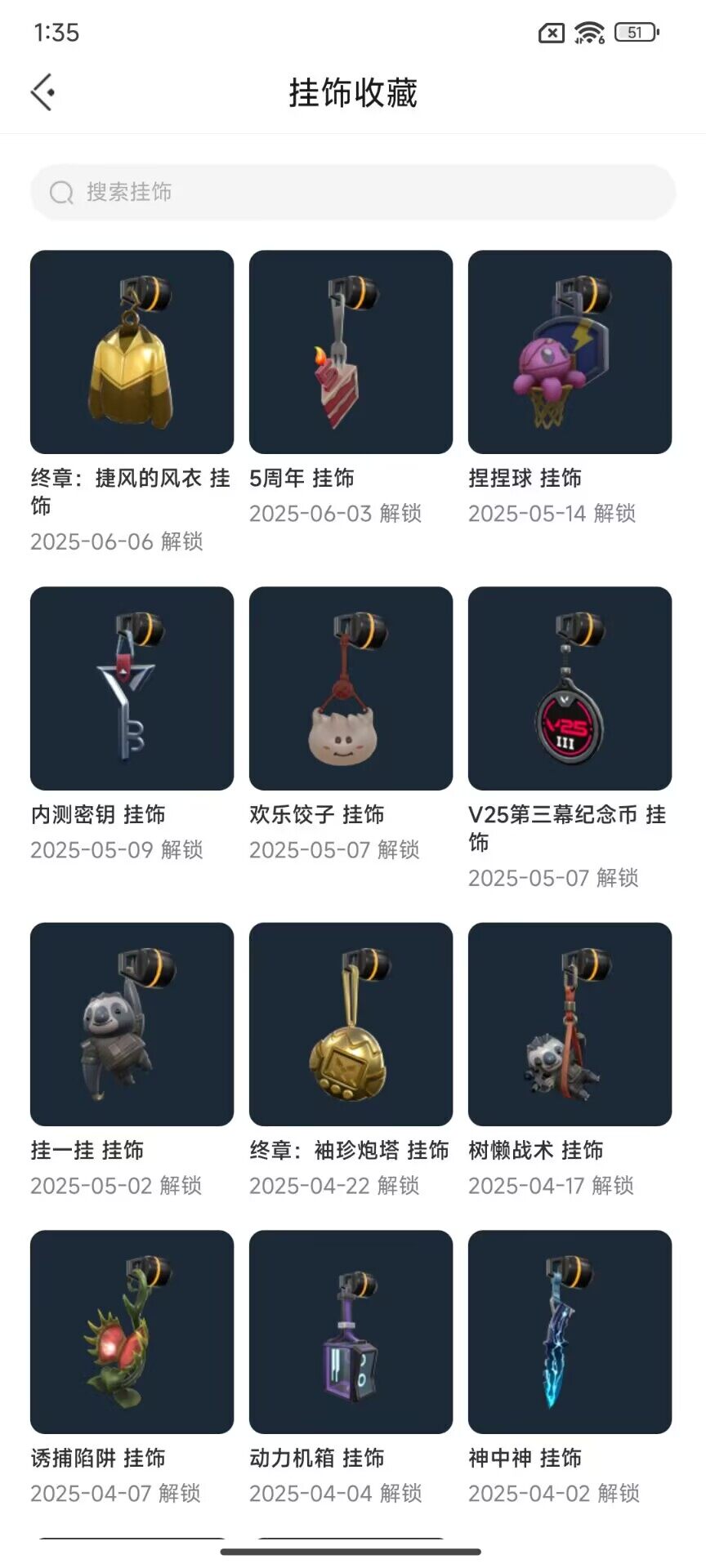
Task: Open the 诱捕陷阱 挂饰 charm
Action: (132, 1332)
